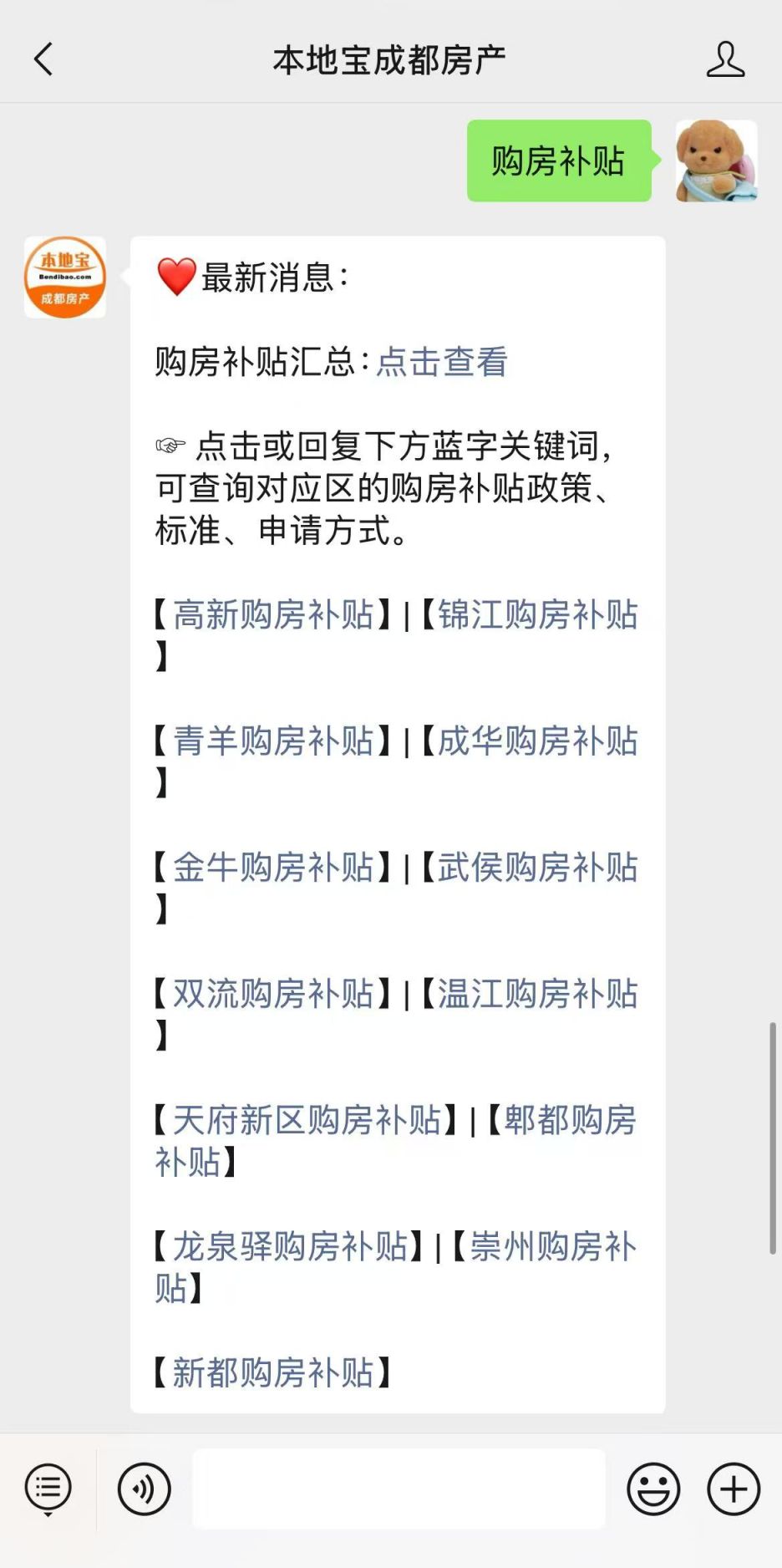Open the emoji picker
782x1568 pixels.
pyautogui.click(x=653, y=1489)
